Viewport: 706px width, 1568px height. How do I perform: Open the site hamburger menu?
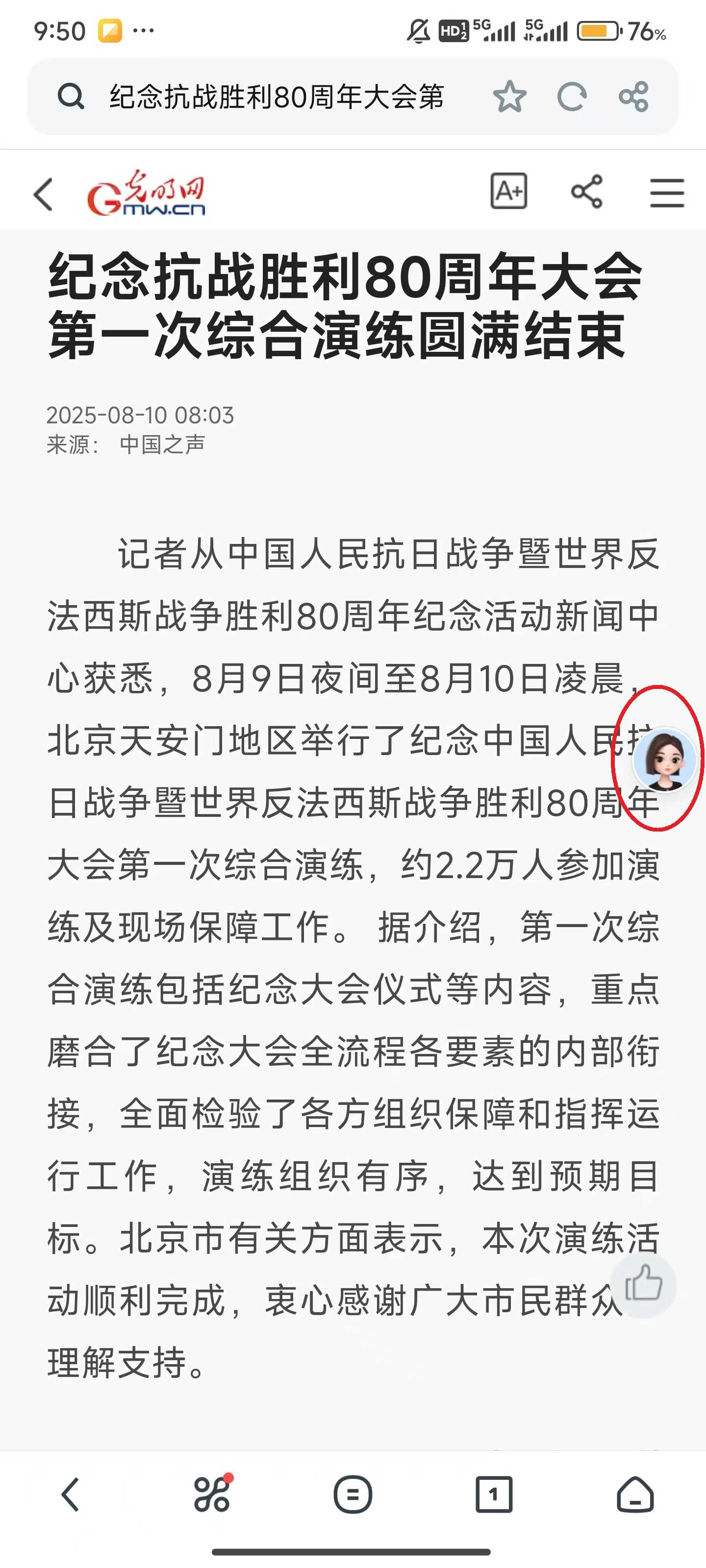(x=666, y=193)
